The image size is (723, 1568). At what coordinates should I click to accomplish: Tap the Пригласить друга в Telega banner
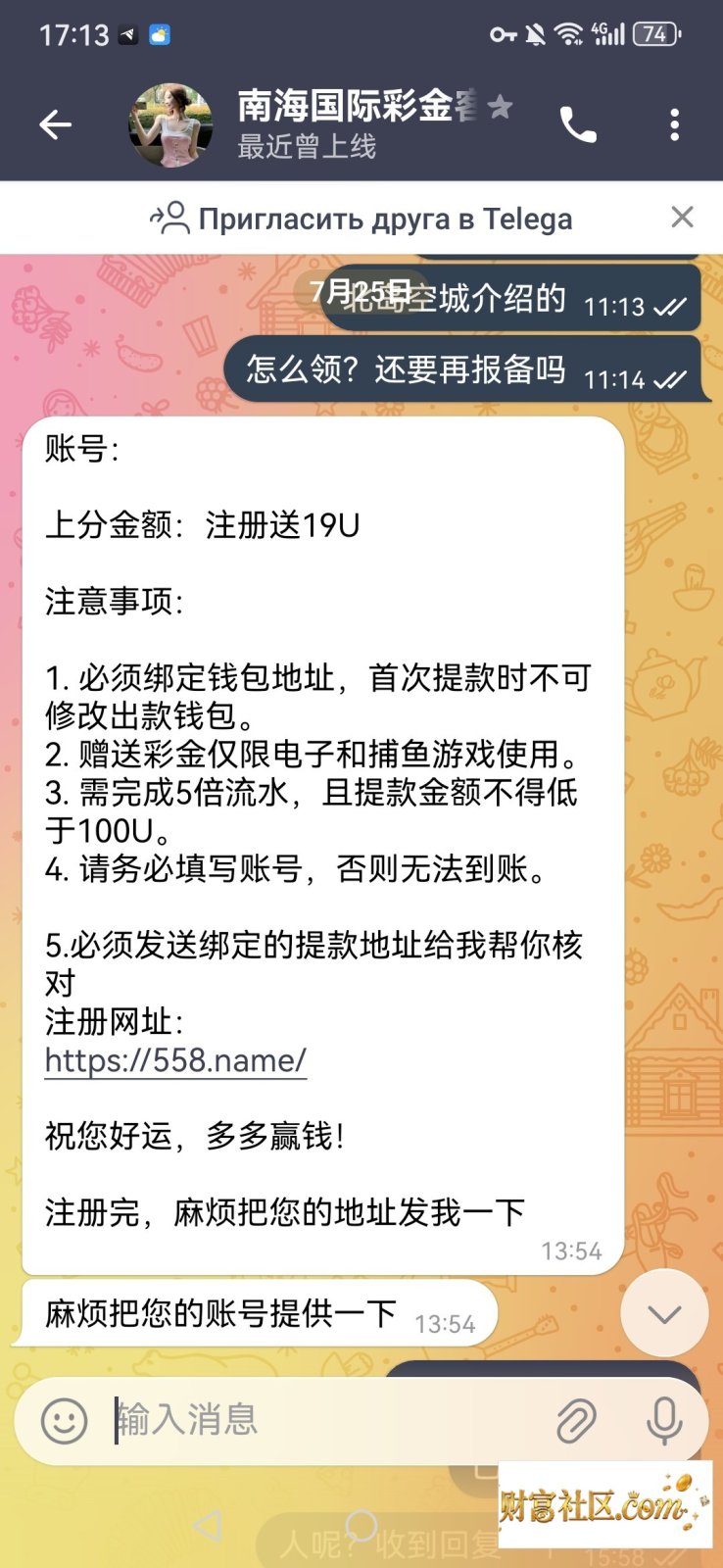click(361, 219)
